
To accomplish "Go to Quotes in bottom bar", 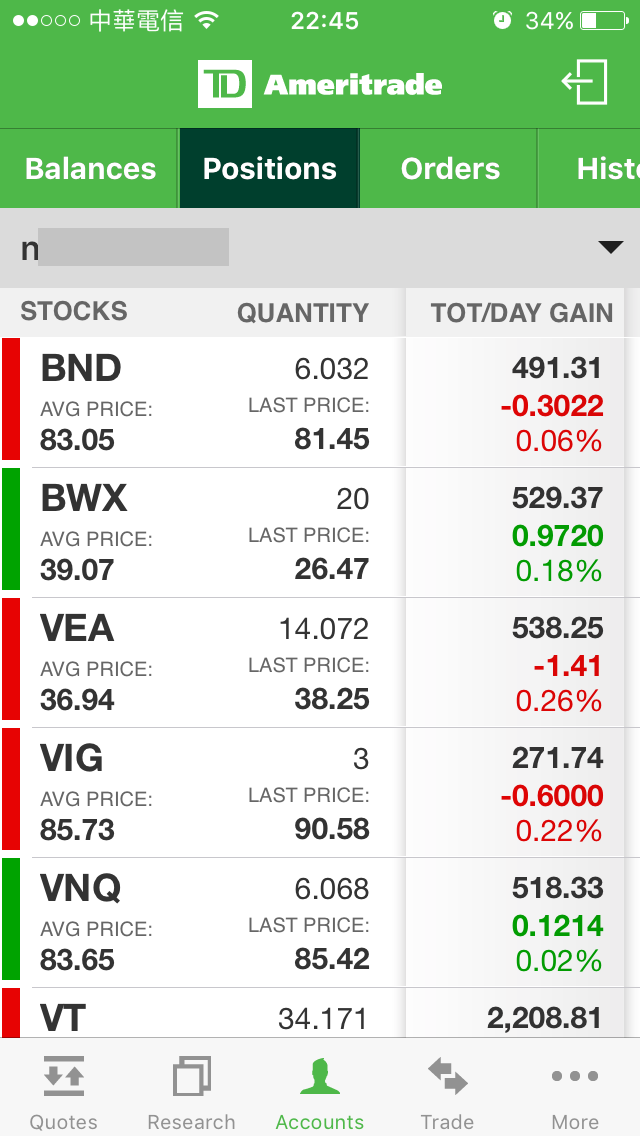I will pyautogui.click(x=64, y=1090).
